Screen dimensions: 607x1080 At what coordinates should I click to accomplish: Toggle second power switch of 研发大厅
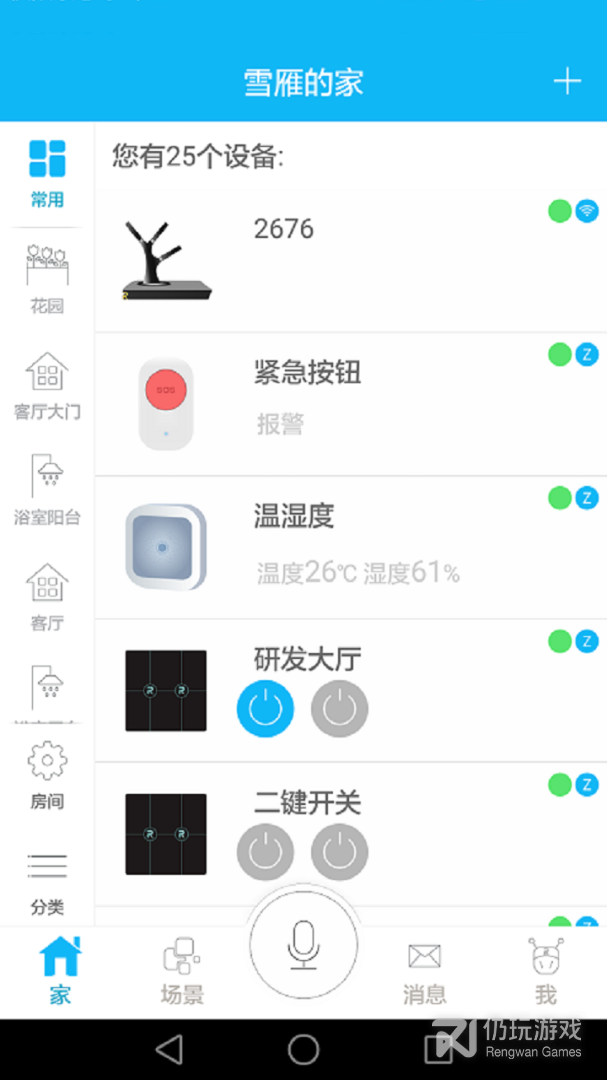(340, 709)
